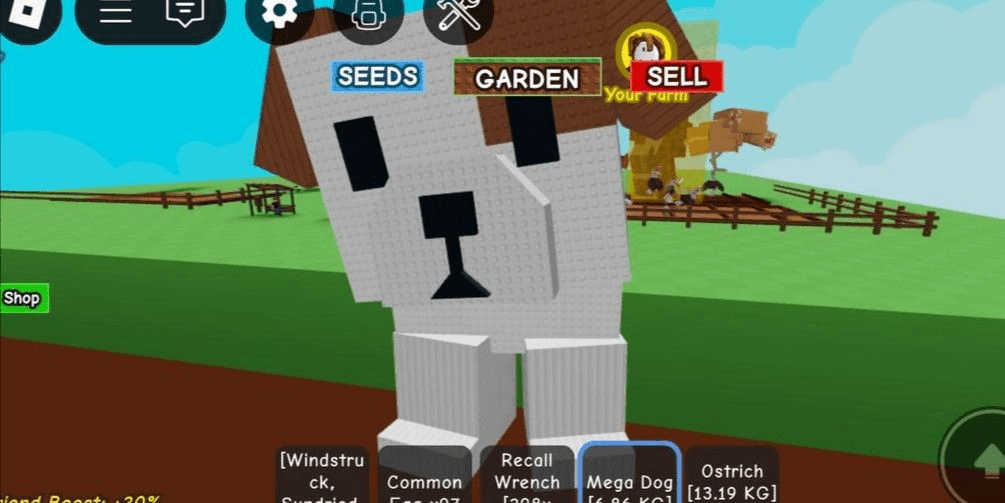1005x503 pixels.
Task: Tap the SELL button
Action: [676, 77]
